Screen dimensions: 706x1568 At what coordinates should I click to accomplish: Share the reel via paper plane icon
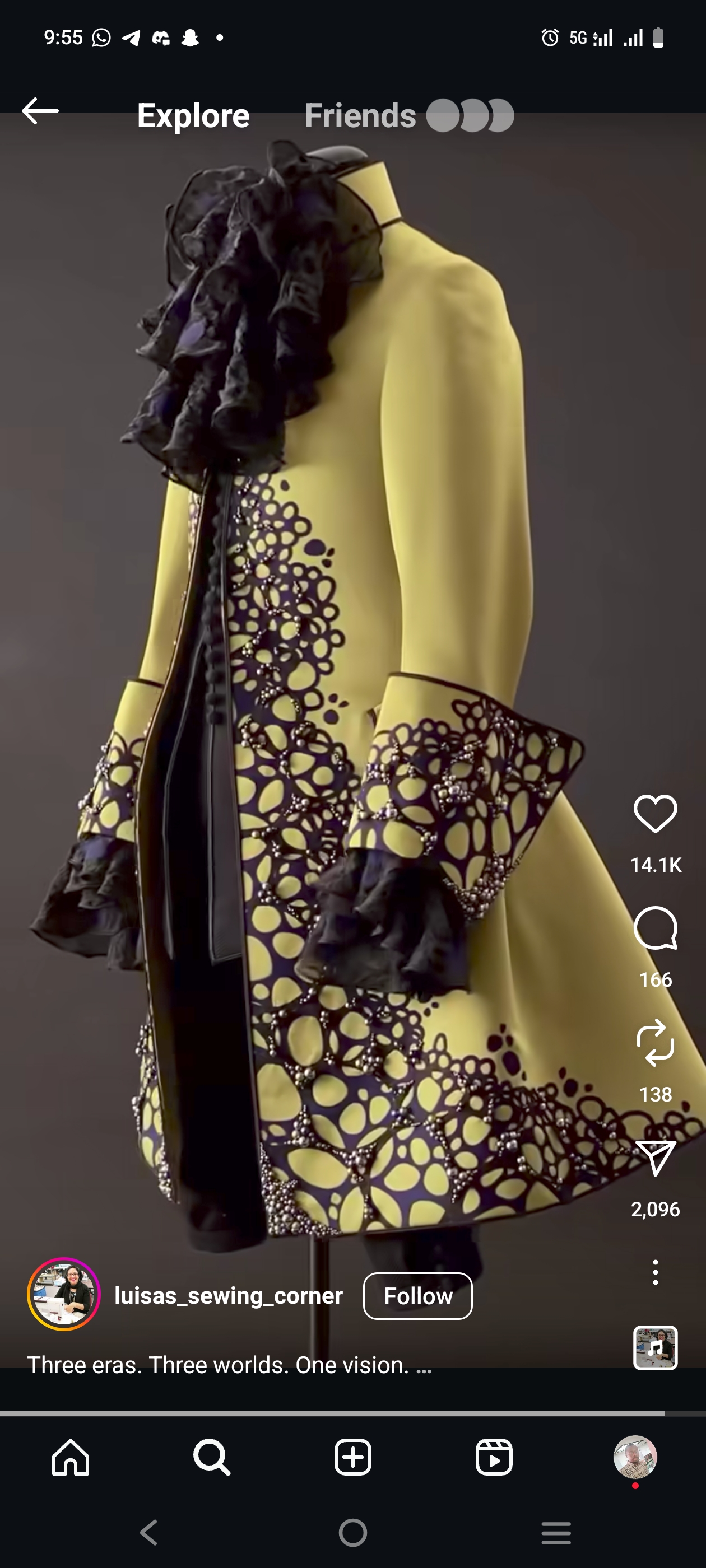click(x=656, y=1158)
